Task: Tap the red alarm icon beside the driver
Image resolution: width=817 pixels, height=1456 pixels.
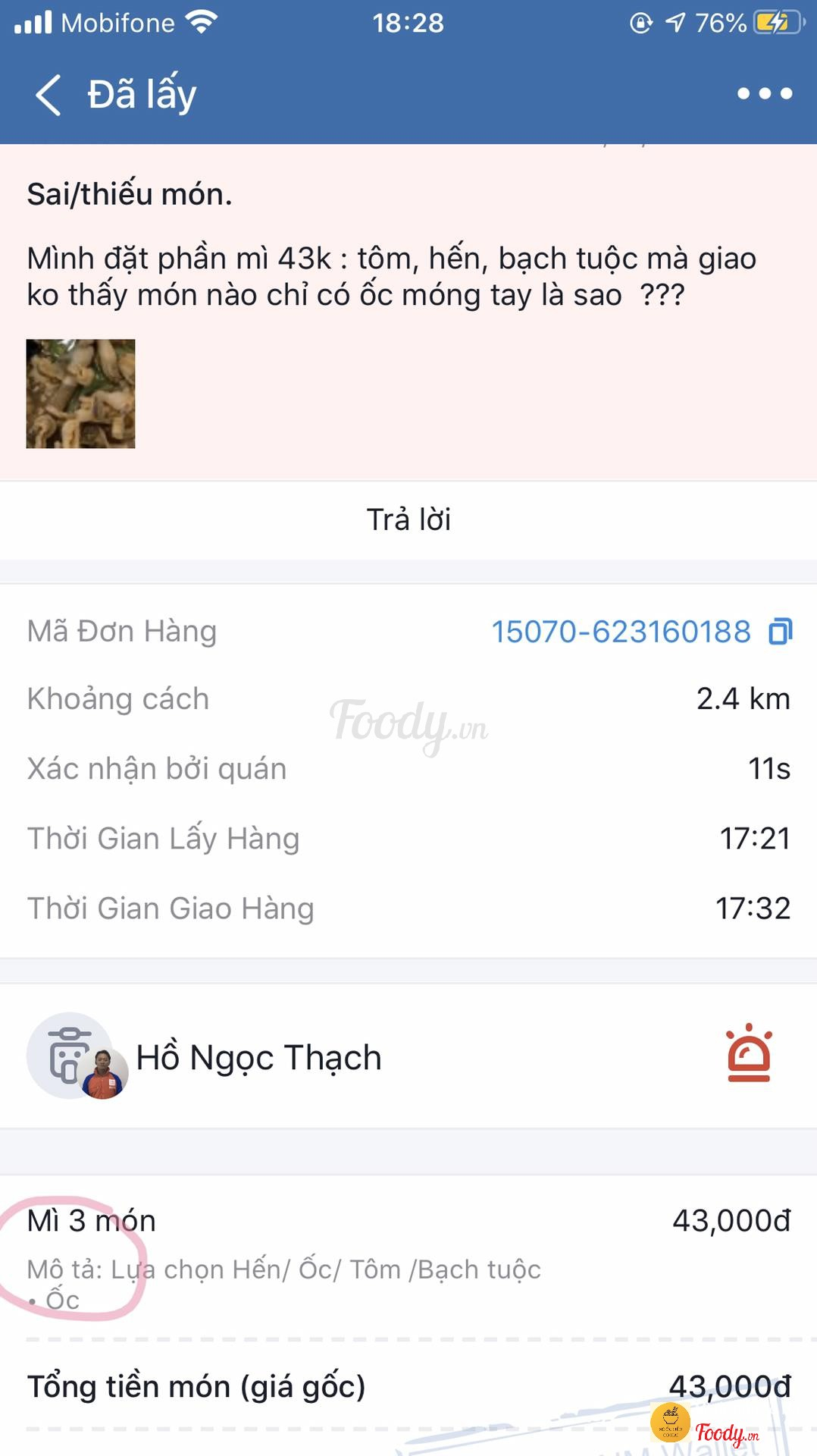Action: pyautogui.click(x=749, y=1053)
